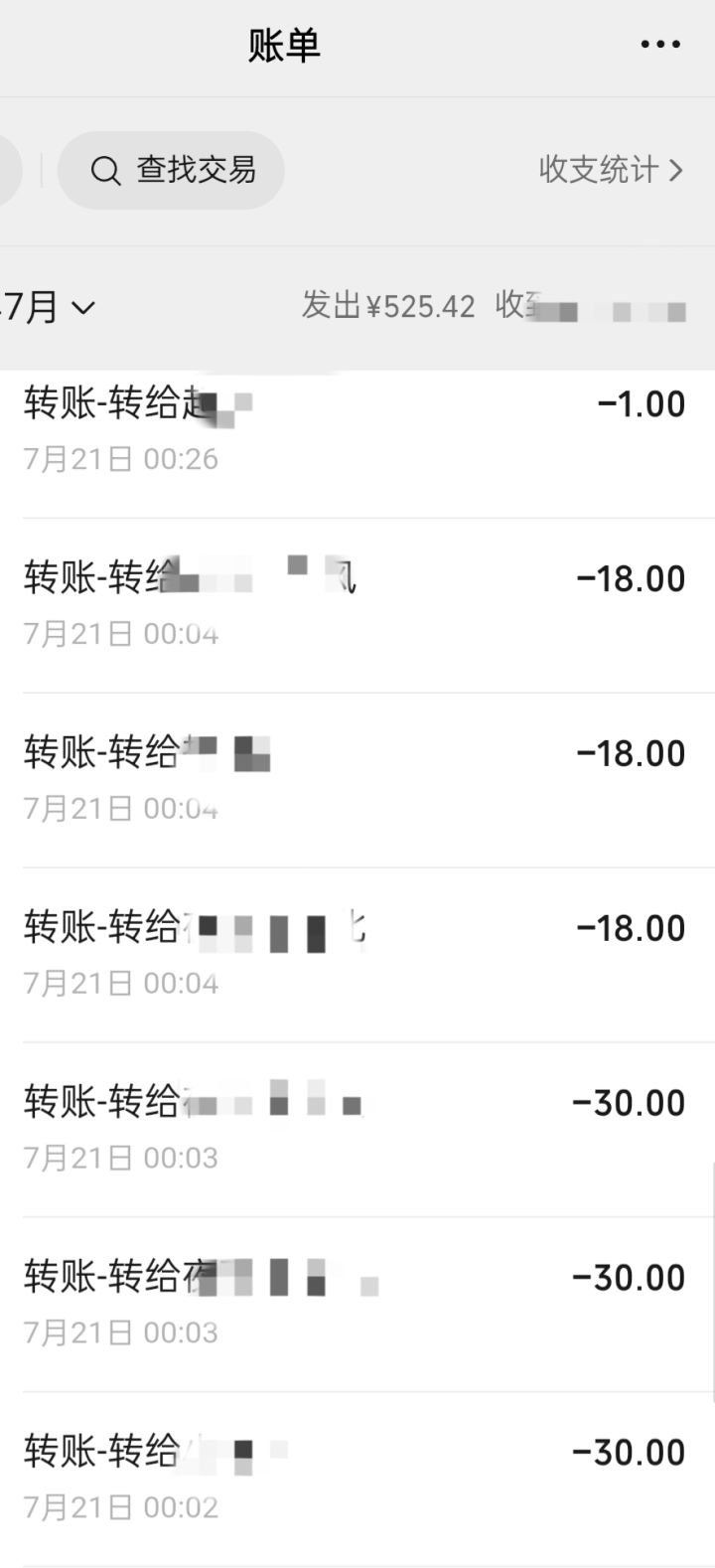
Task: Open the first -18.00 transfer record
Action: 357,602
